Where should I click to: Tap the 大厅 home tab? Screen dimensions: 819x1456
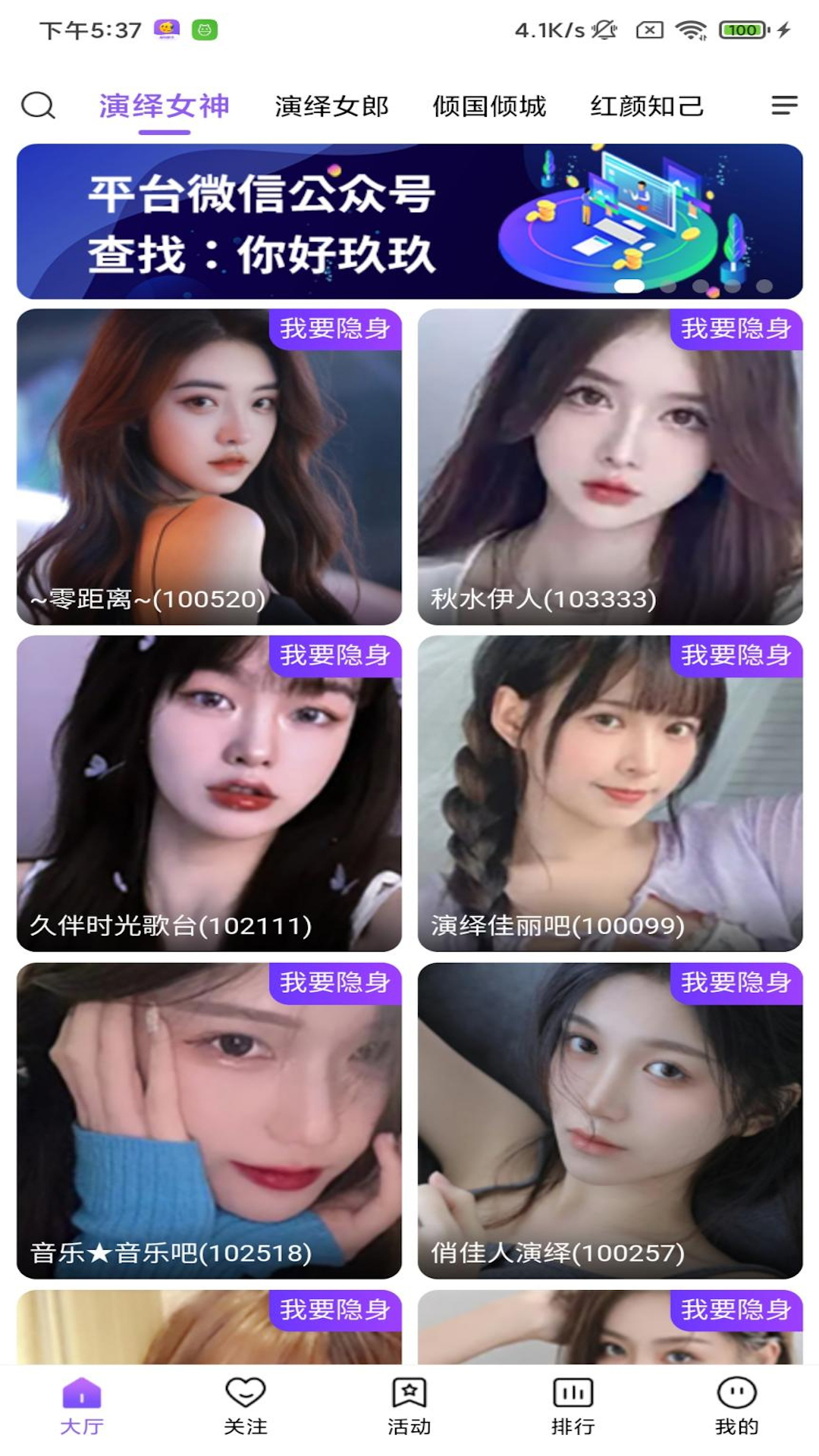point(82,1407)
